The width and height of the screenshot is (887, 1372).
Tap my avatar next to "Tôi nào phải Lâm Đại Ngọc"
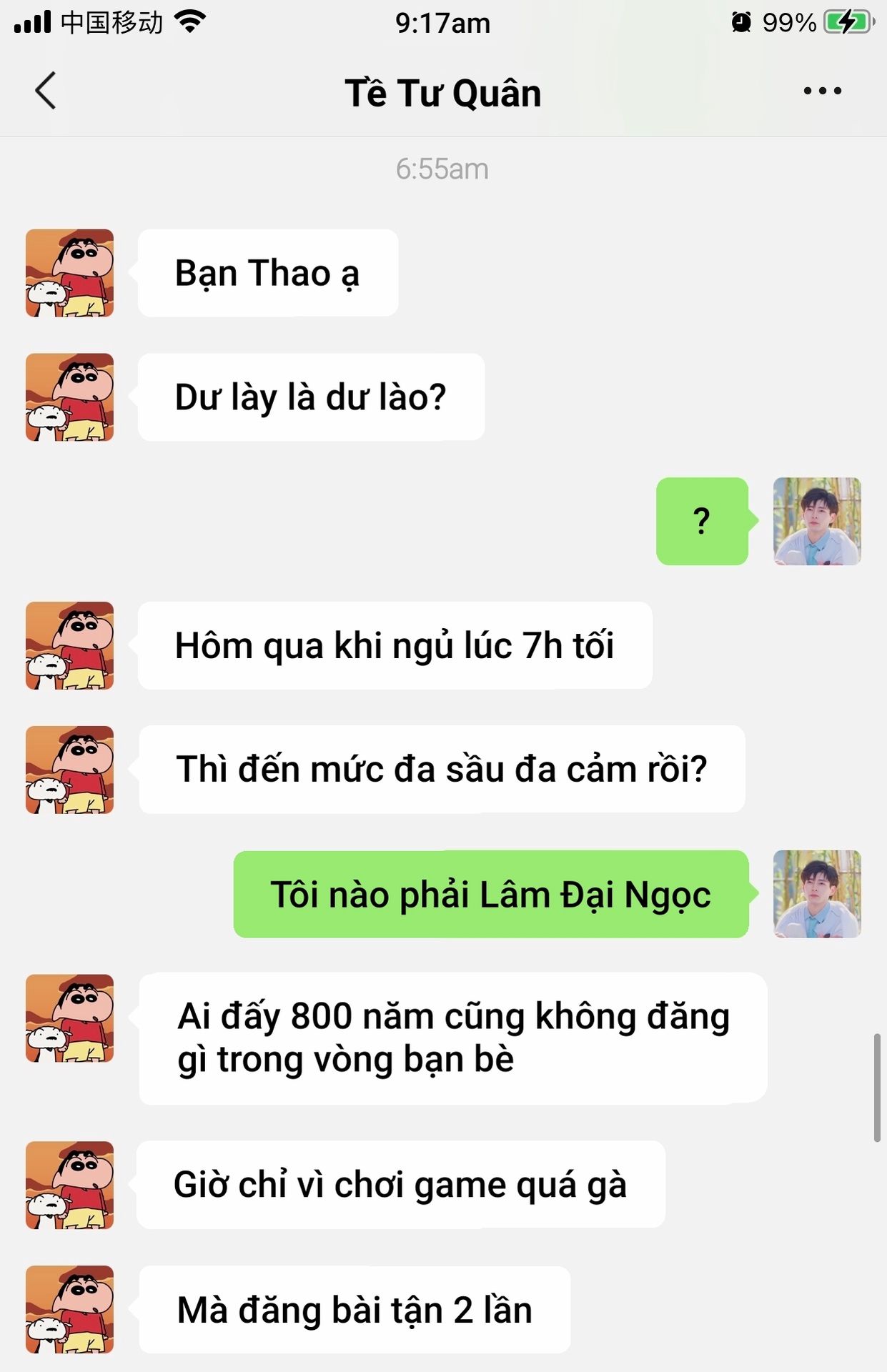[817, 894]
